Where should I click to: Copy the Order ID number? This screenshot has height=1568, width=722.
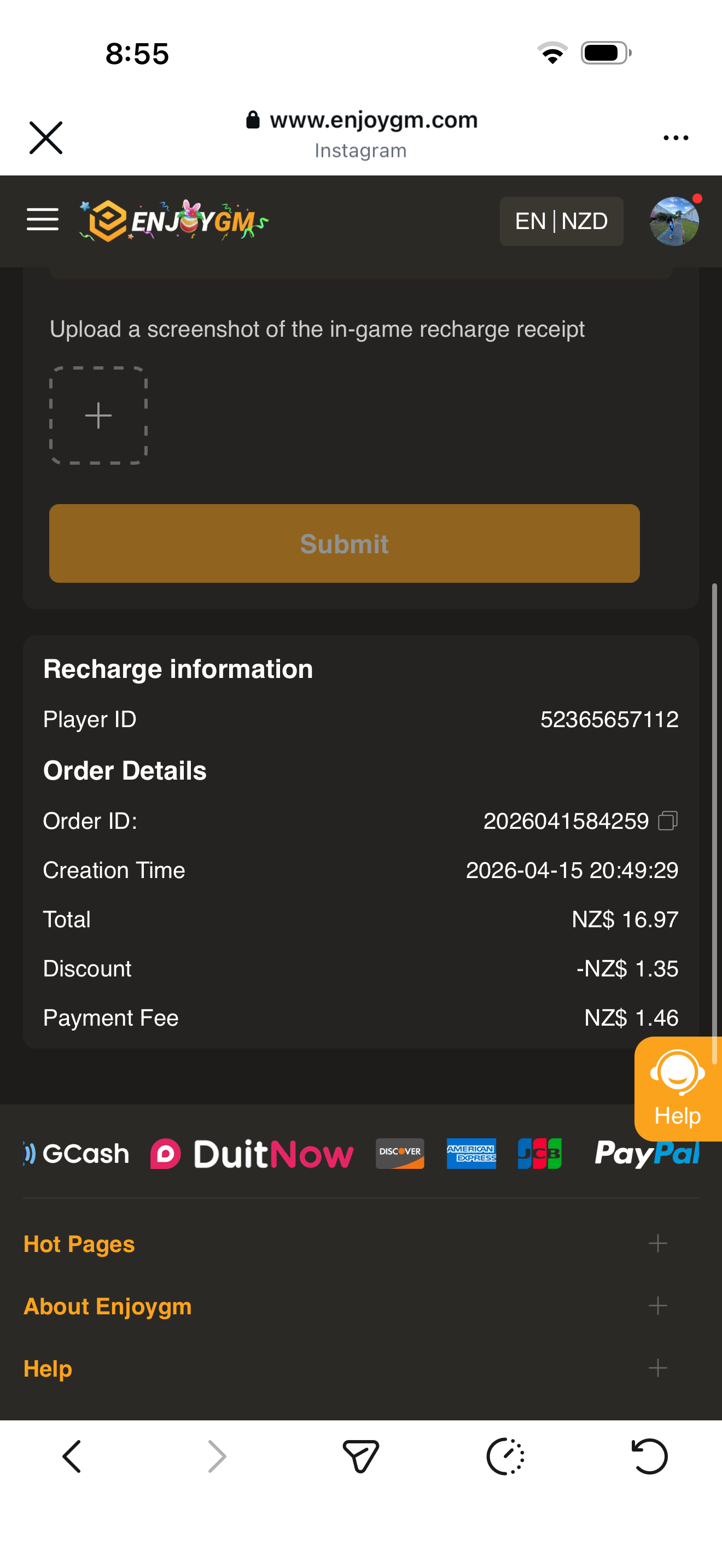click(x=668, y=821)
